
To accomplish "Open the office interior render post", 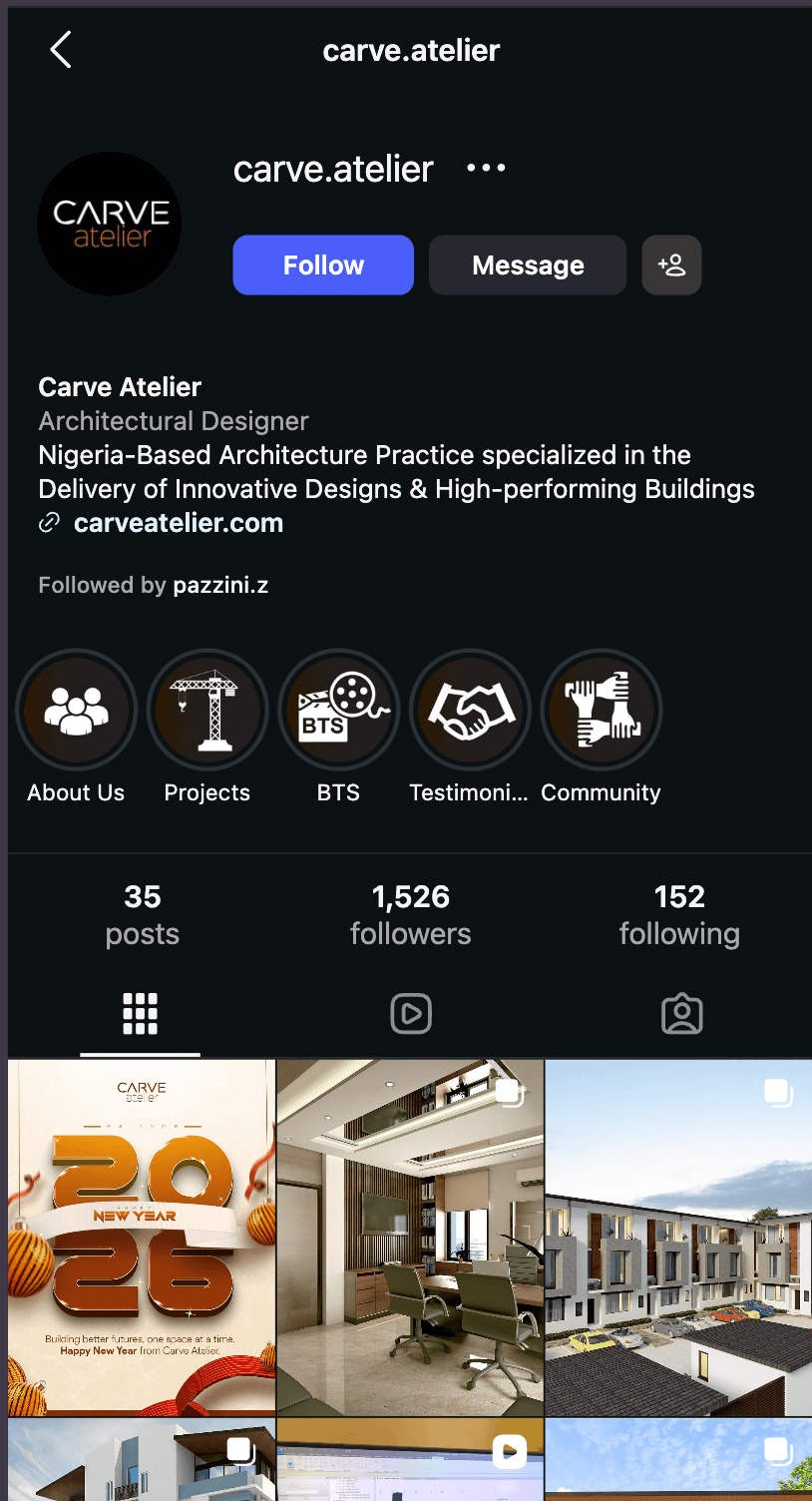I will 410,1238.
